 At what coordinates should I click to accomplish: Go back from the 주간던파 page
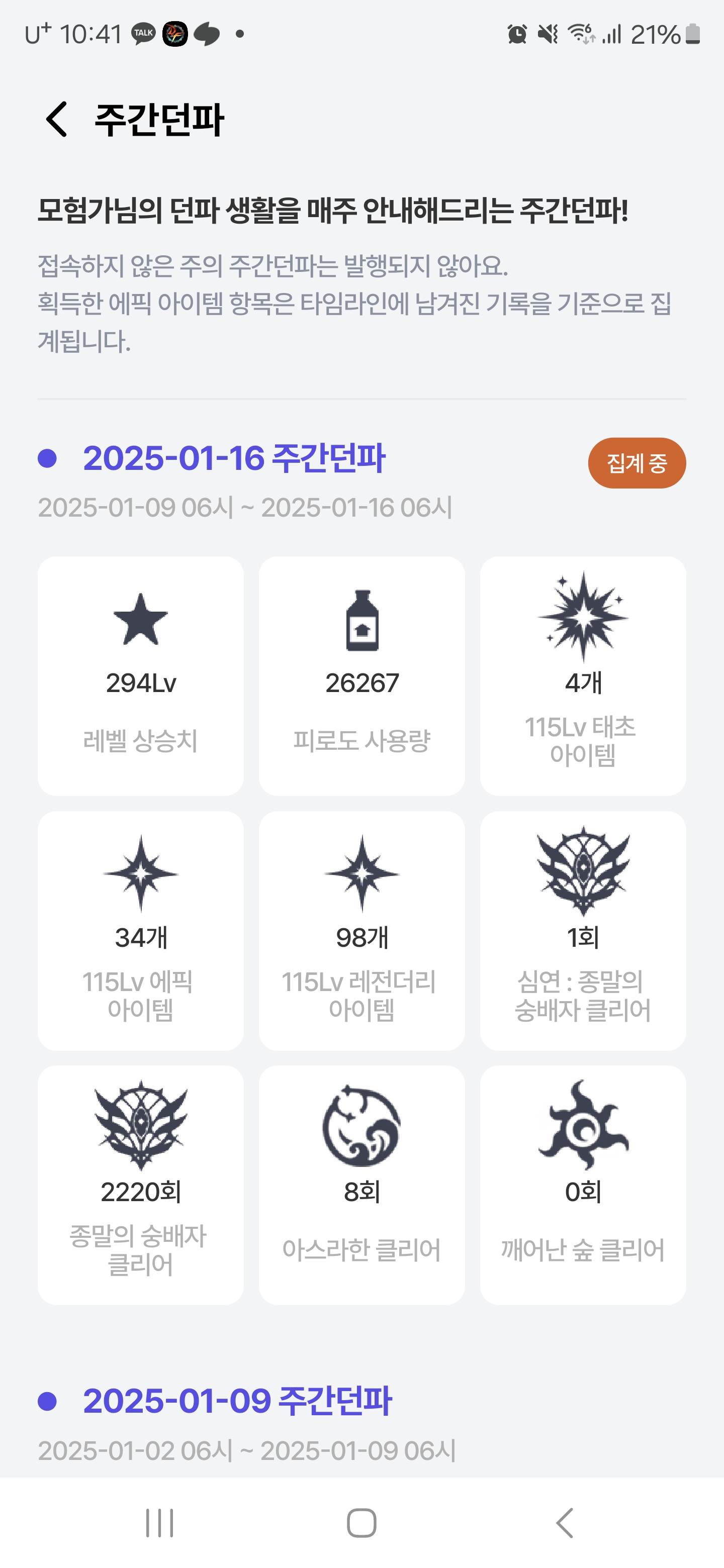(57, 119)
